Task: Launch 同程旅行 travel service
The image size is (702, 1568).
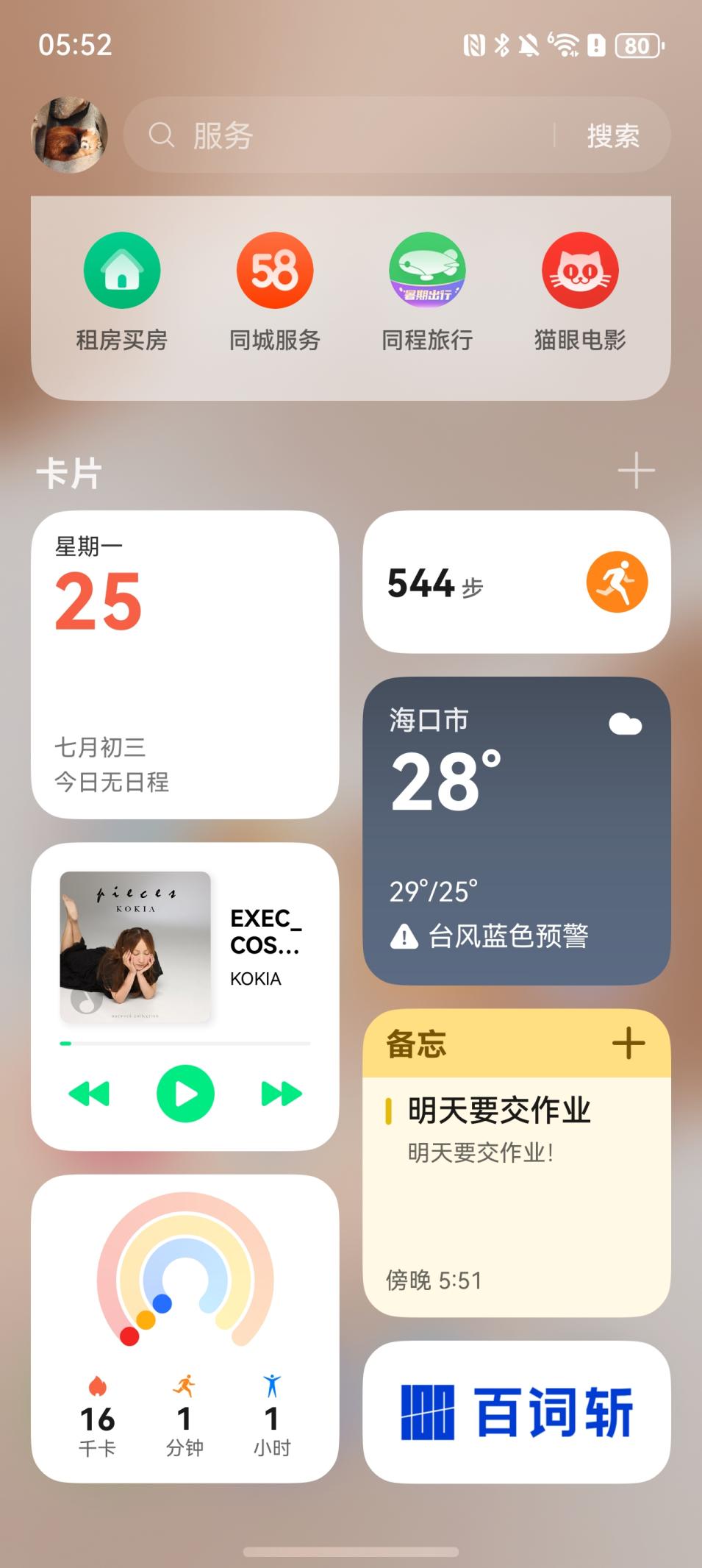Action: tap(427, 270)
